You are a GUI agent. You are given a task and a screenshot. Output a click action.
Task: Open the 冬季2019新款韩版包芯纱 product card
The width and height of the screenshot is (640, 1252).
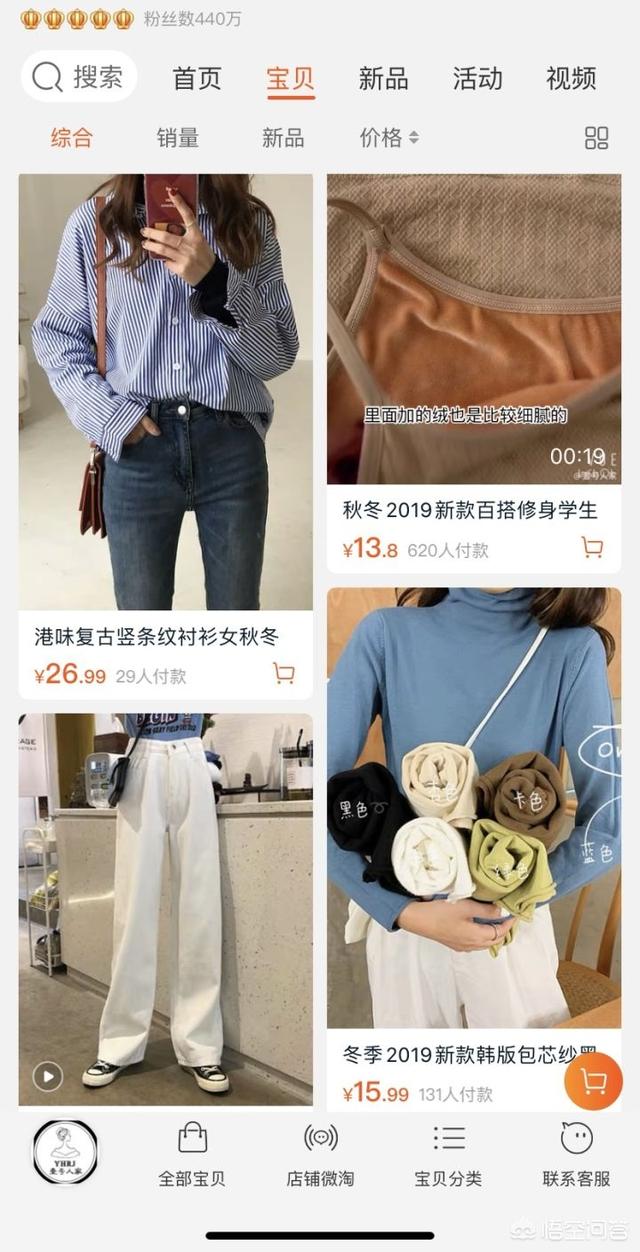pos(474,850)
